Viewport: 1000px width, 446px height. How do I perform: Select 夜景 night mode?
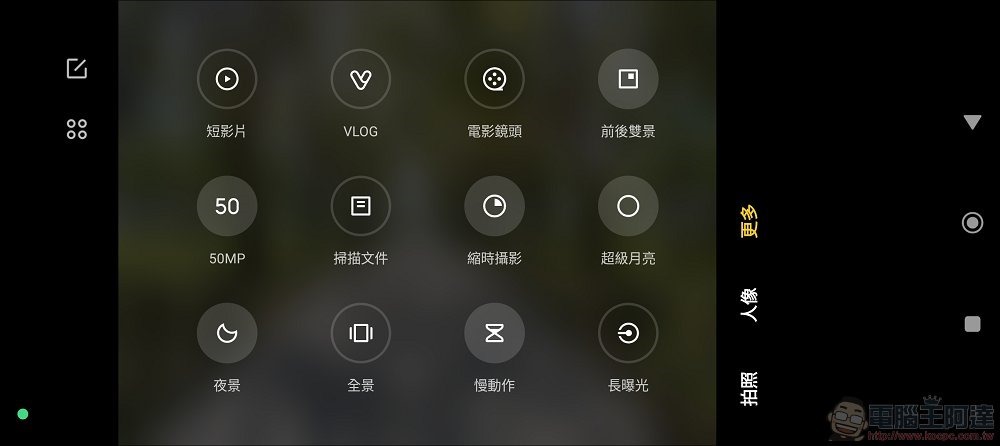227,333
